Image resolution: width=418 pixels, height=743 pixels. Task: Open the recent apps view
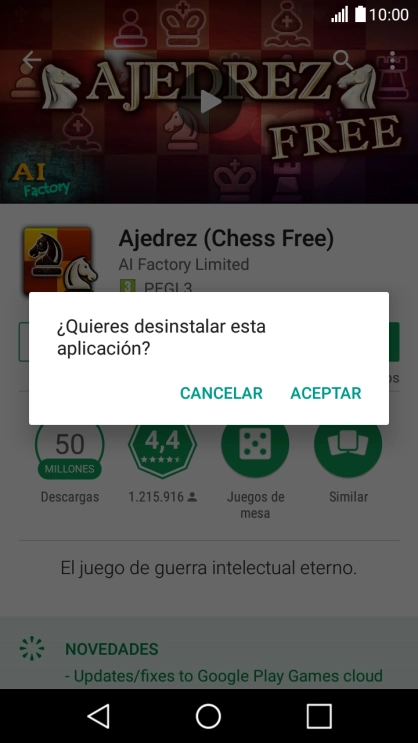pyautogui.click(x=319, y=716)
